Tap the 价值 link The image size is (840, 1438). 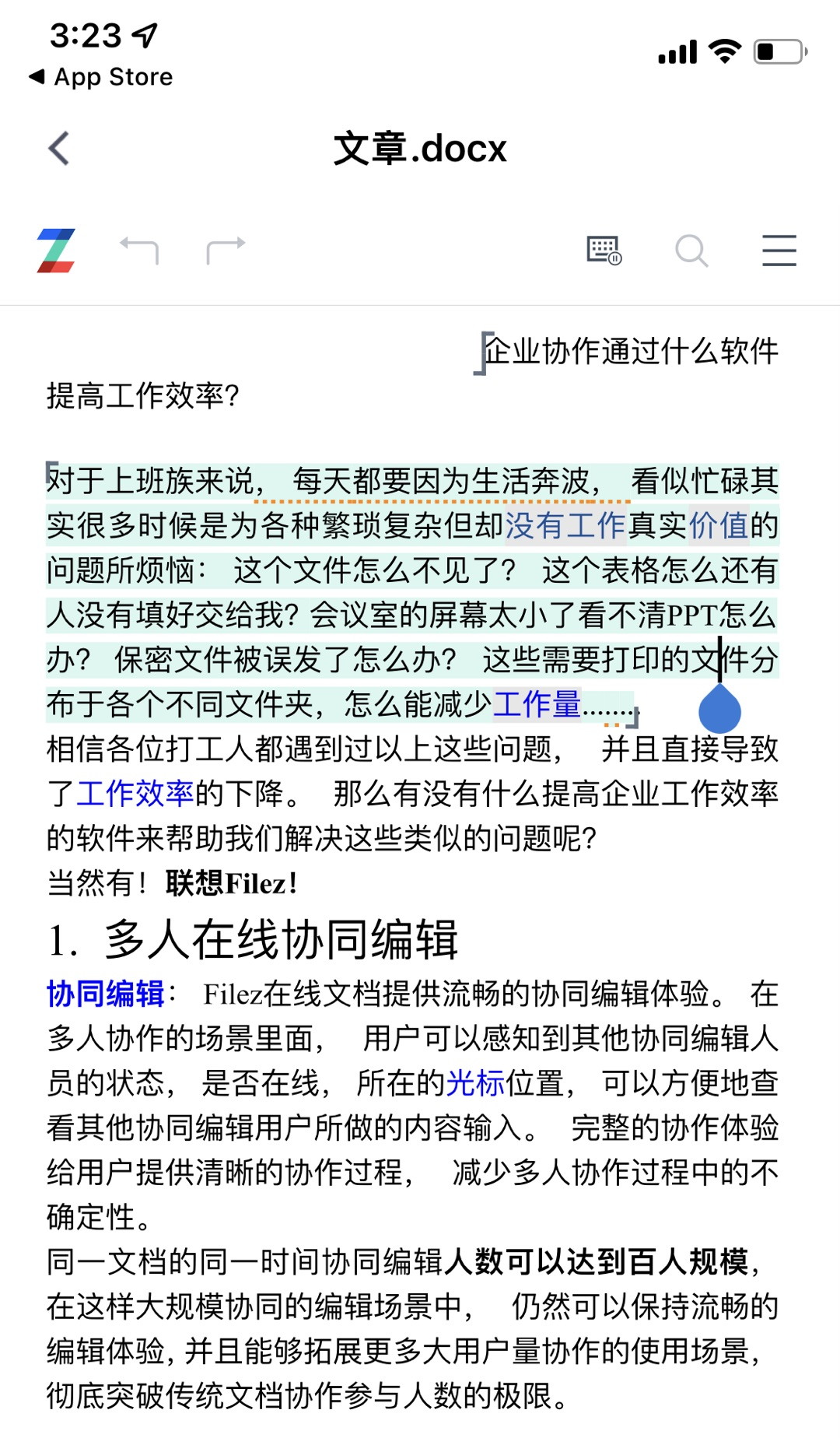[x=718, y=526]
